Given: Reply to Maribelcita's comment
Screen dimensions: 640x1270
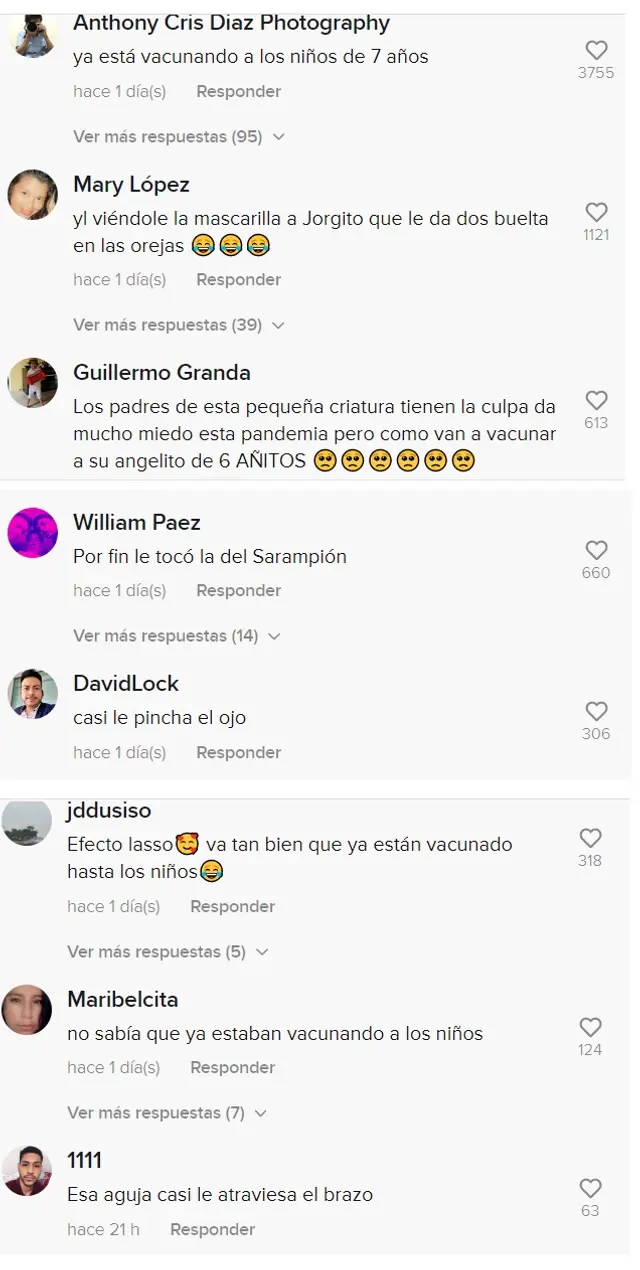Looking at the screenshot, I should click(232, 1068).
